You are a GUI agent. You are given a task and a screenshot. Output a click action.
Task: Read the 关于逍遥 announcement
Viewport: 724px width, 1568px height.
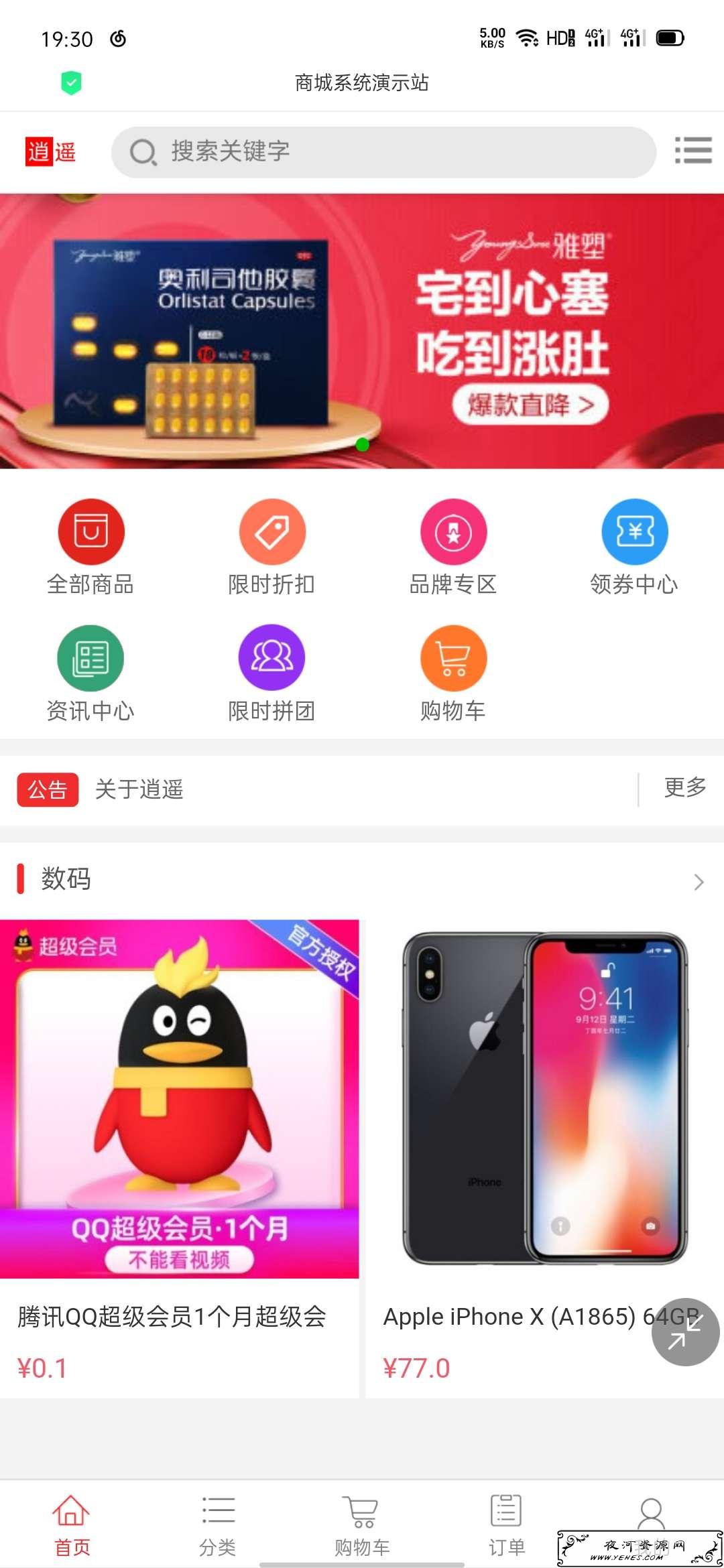(x=139, y=789)
